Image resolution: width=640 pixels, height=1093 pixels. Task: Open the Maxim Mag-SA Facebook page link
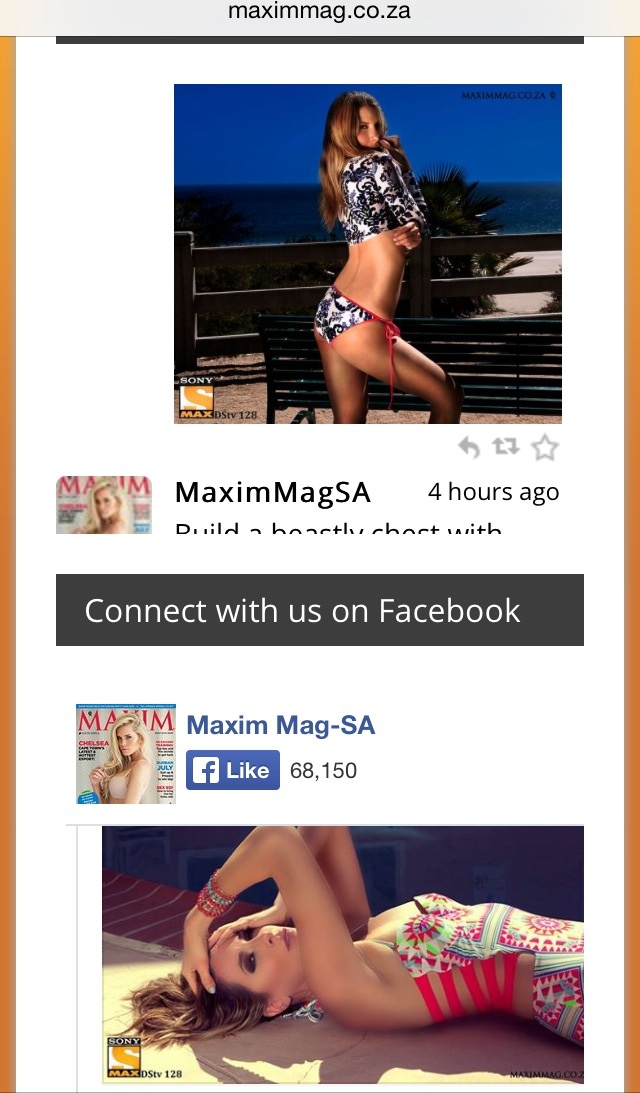click(x=281, y=725)
